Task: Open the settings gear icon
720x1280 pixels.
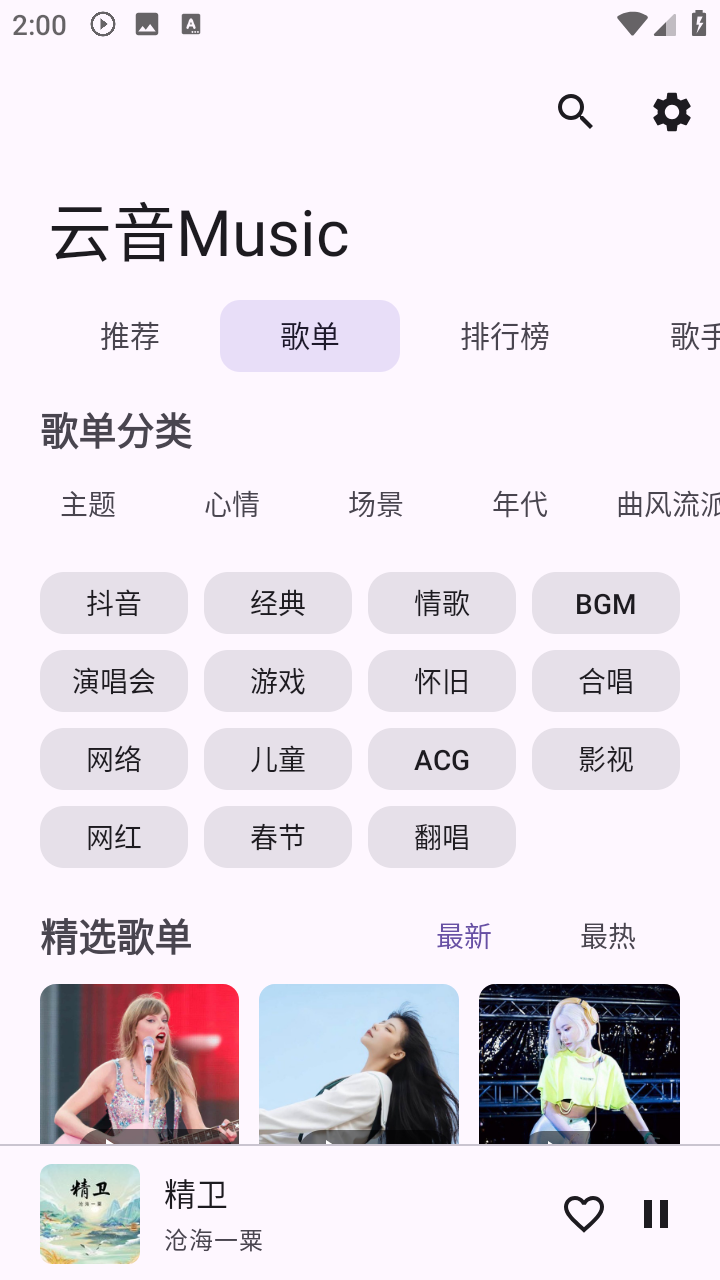Action: tap(671, 112)
